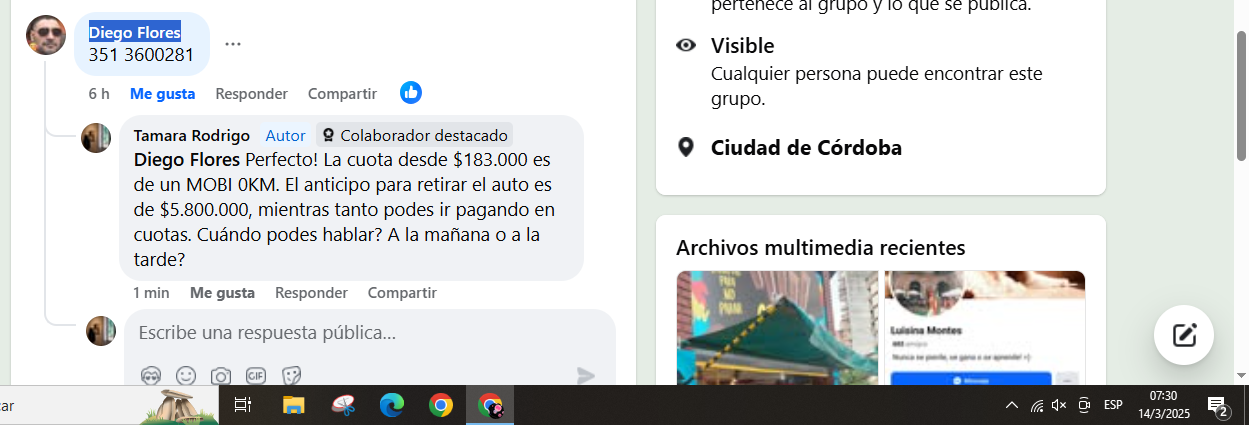Image resolution: width=1249 pixels, height=425 pixels.
Task: Reply to Diego Flores' comment
Action: (251, 93)
